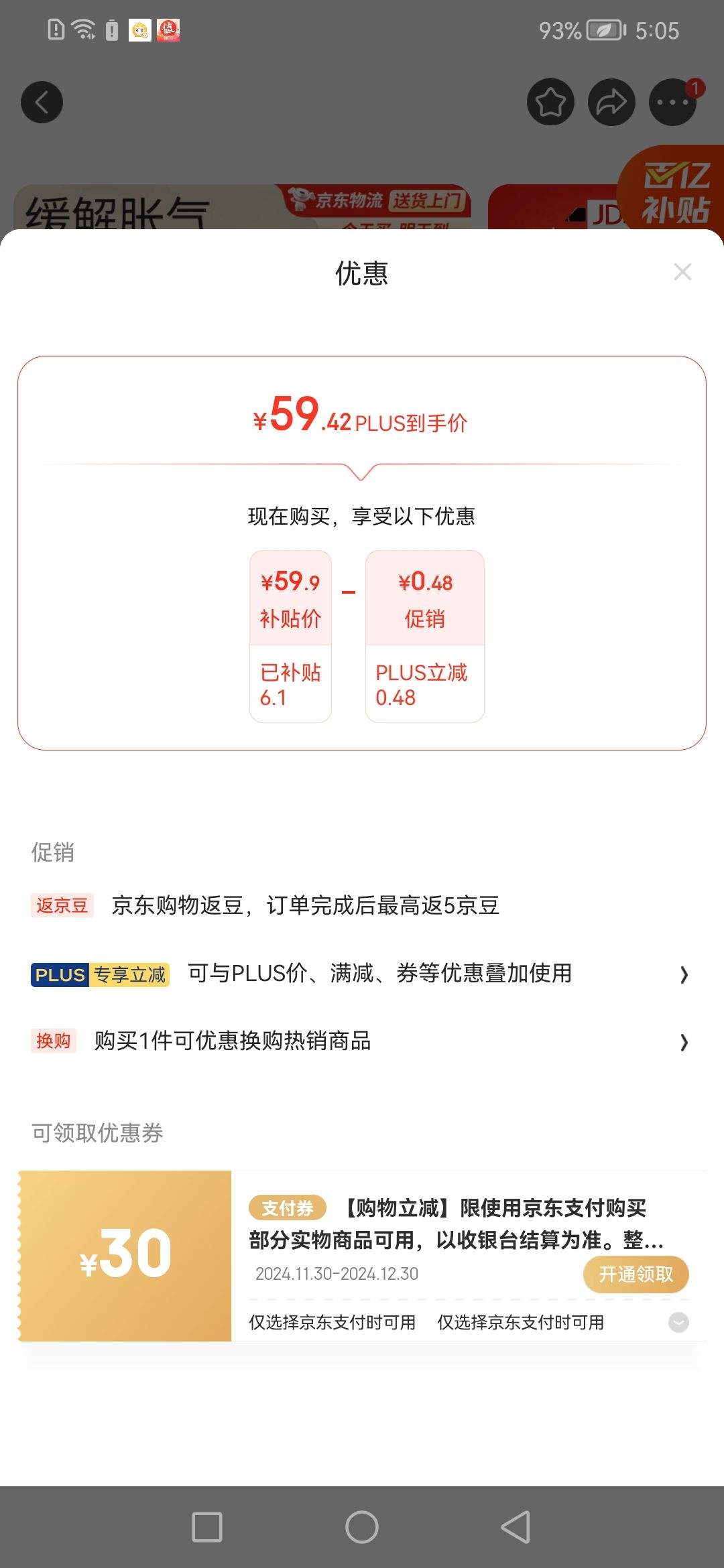This screenshot has width=724, height=1568.
Task: Tap the share icon
Action: [x=612, y=102]
